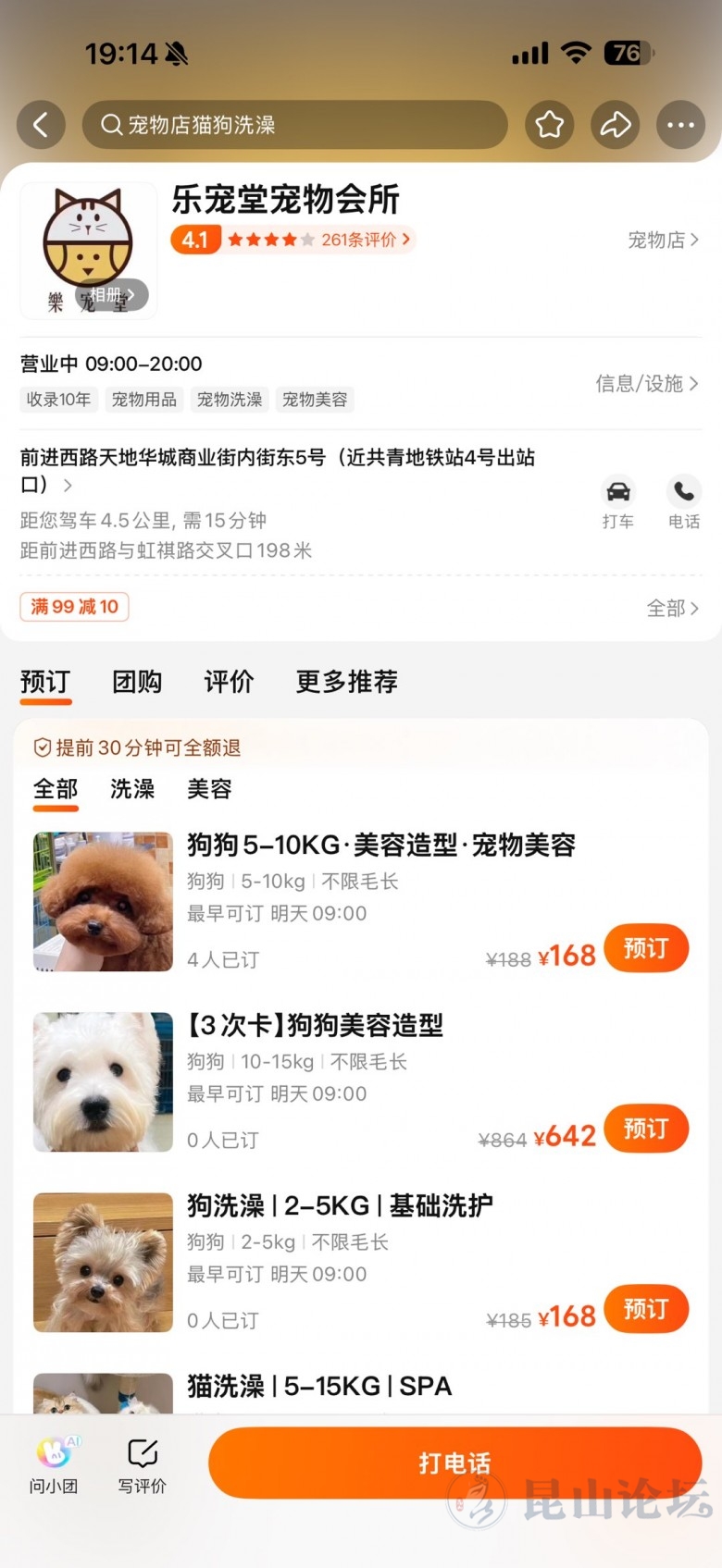Tap the orange 打电话 button
This screenshot has height=1568, width=722.
[x=454, y=1463]
